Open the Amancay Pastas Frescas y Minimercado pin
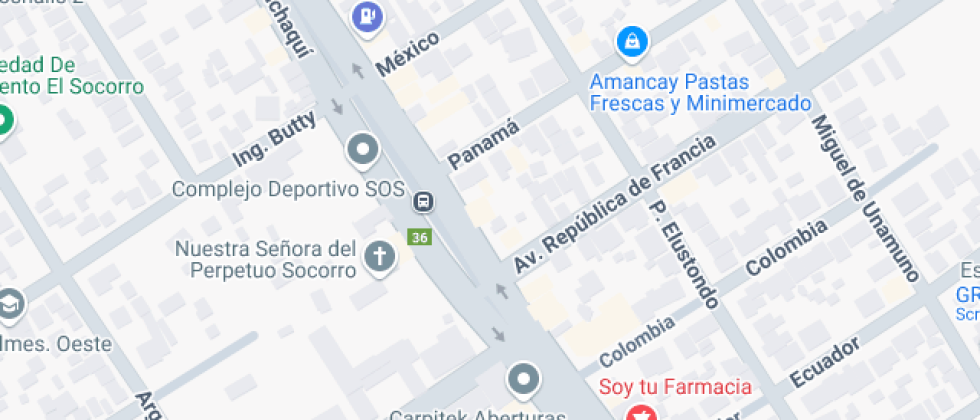The width and height of the screenshot is (980, 420). click(633, 41)
